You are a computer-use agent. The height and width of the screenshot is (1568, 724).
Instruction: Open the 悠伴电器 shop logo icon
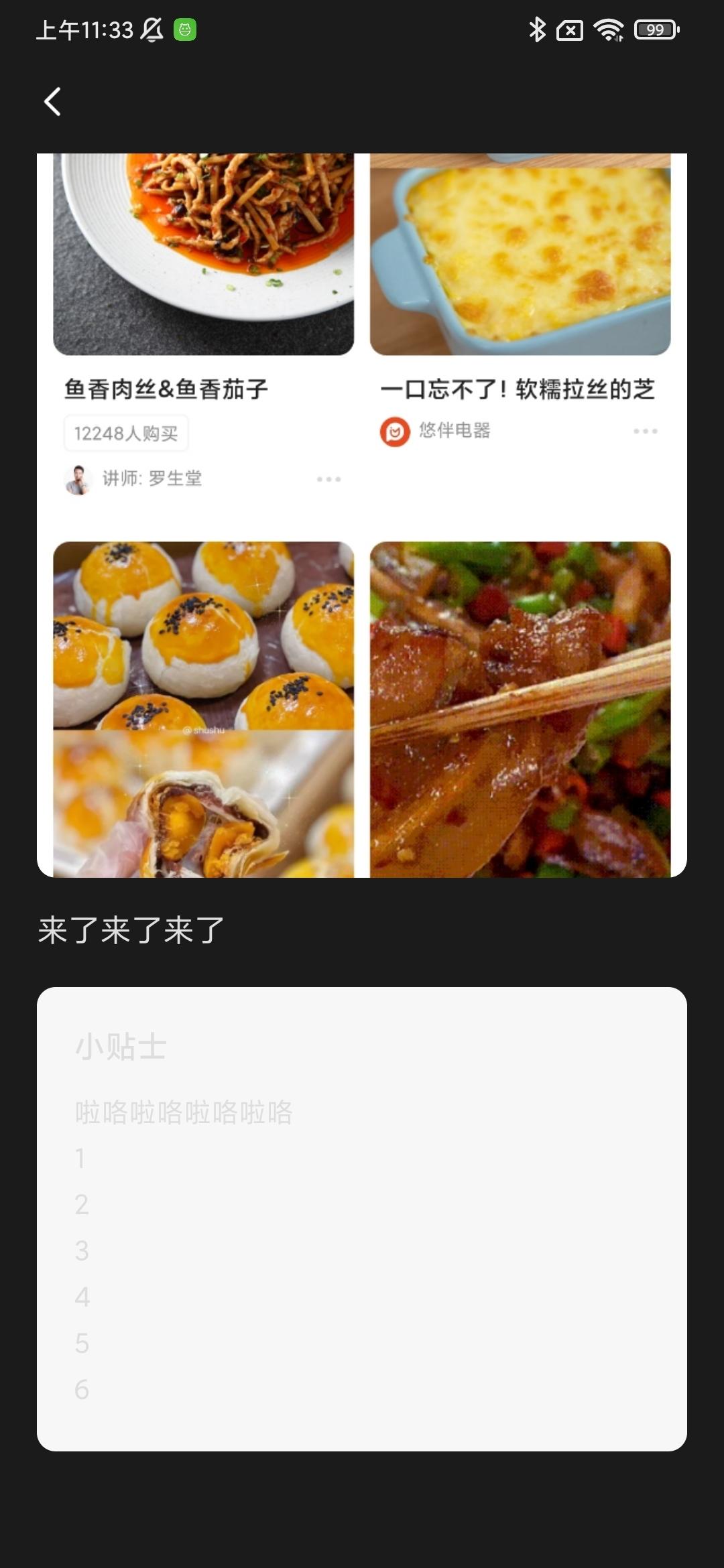click(x=396, y=432)
